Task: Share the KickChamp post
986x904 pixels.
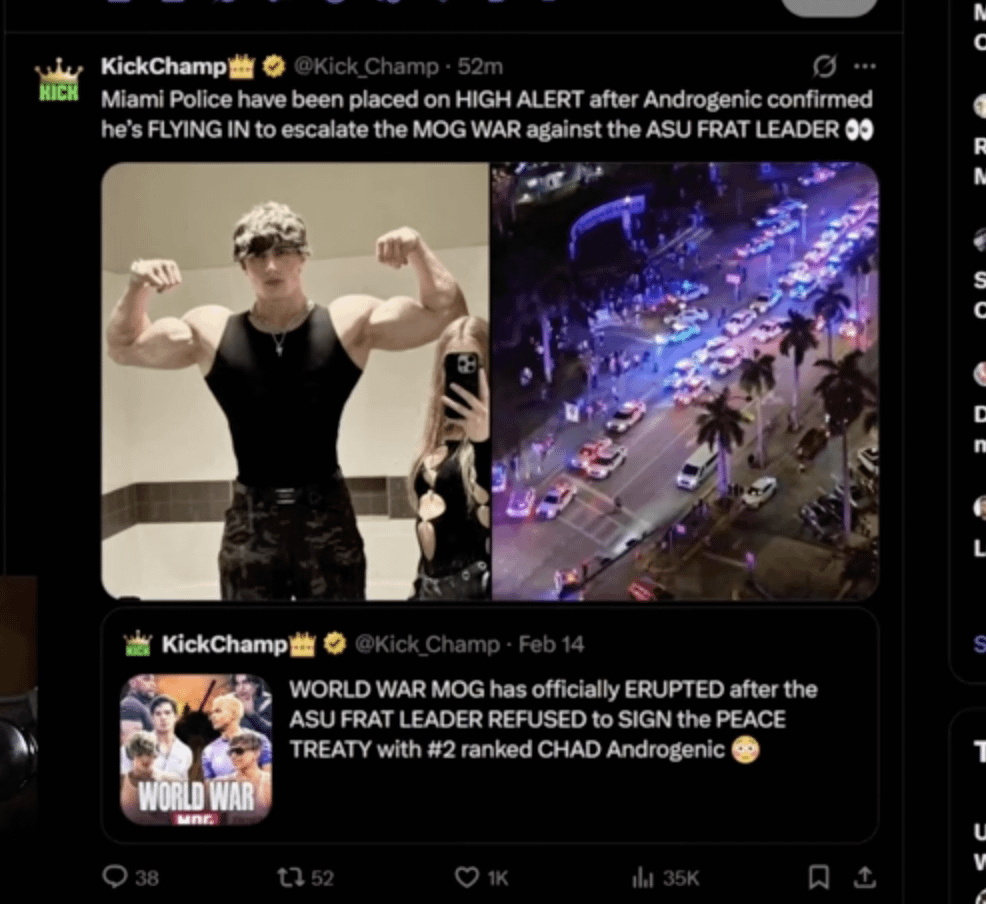Action: (x=865, y=878)
